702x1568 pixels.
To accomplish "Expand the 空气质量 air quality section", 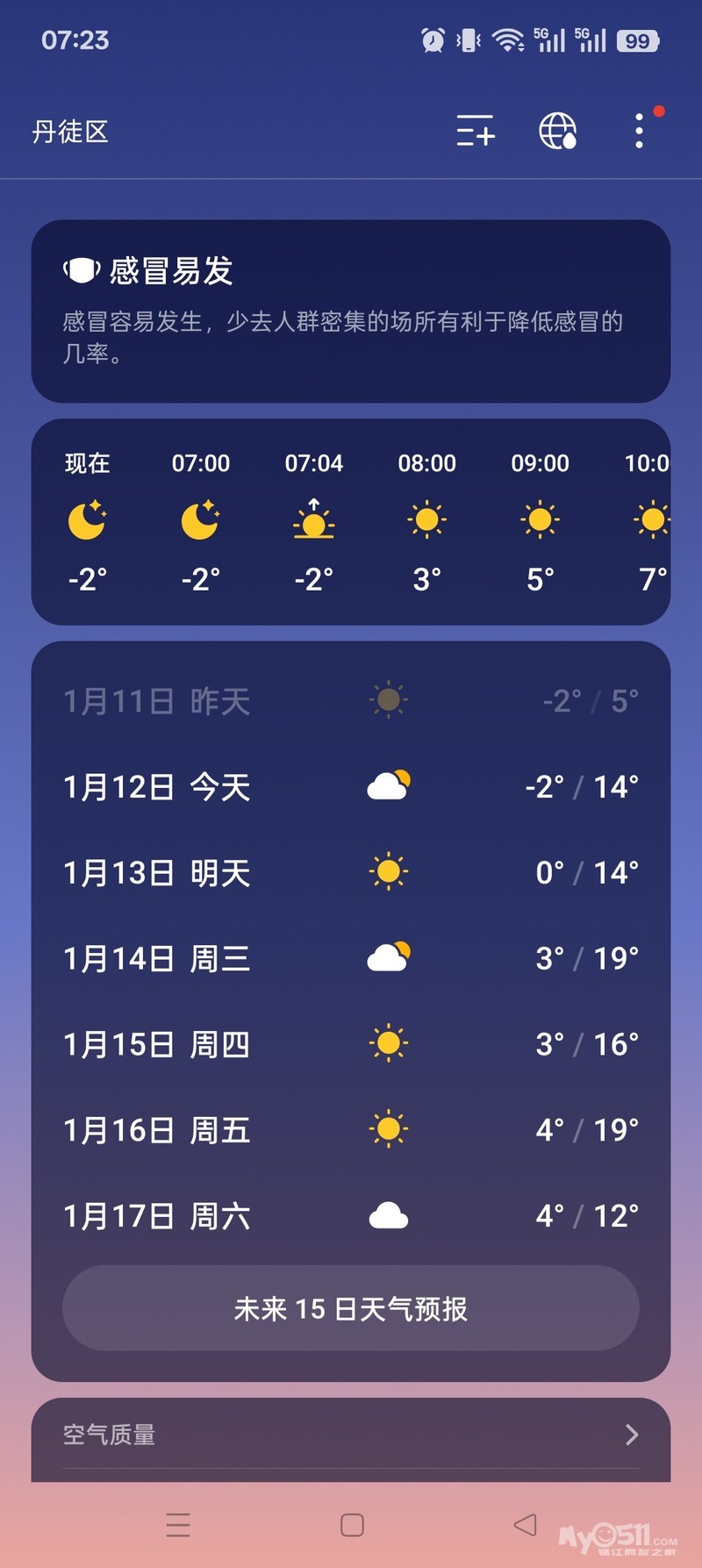I will [350, 1435].
